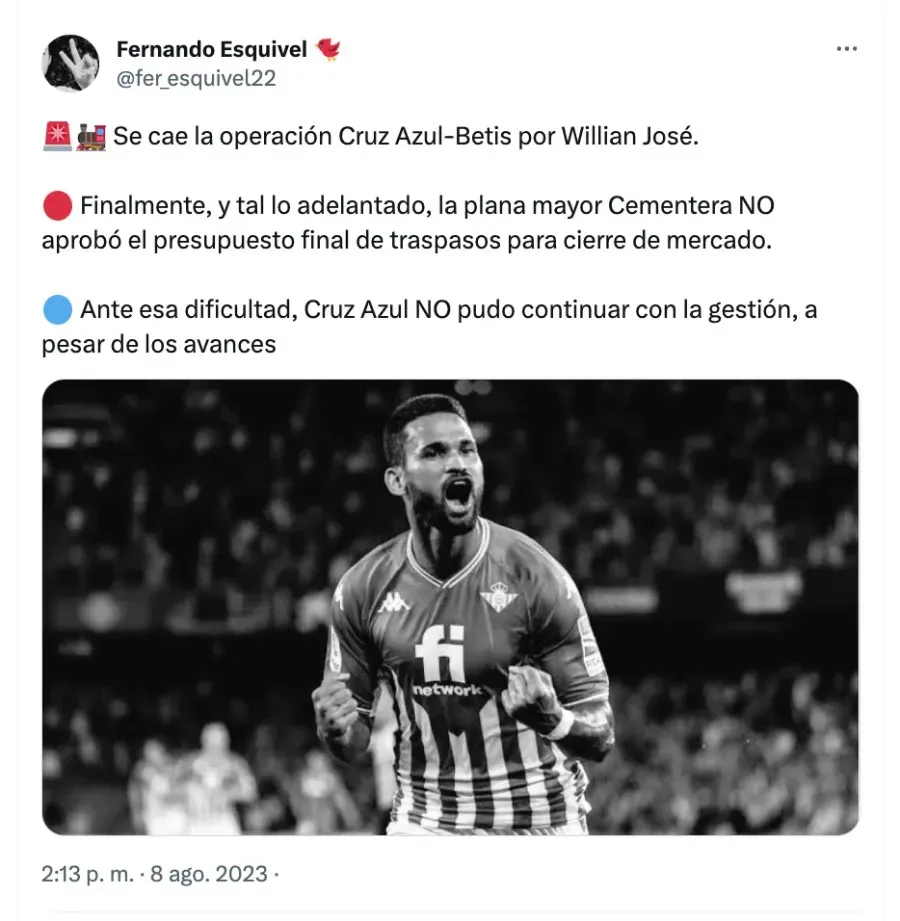Click the Real Betis crest on the jersey
Image resolution: width=900 pixels, height=921 pixels.
[498, 596]
